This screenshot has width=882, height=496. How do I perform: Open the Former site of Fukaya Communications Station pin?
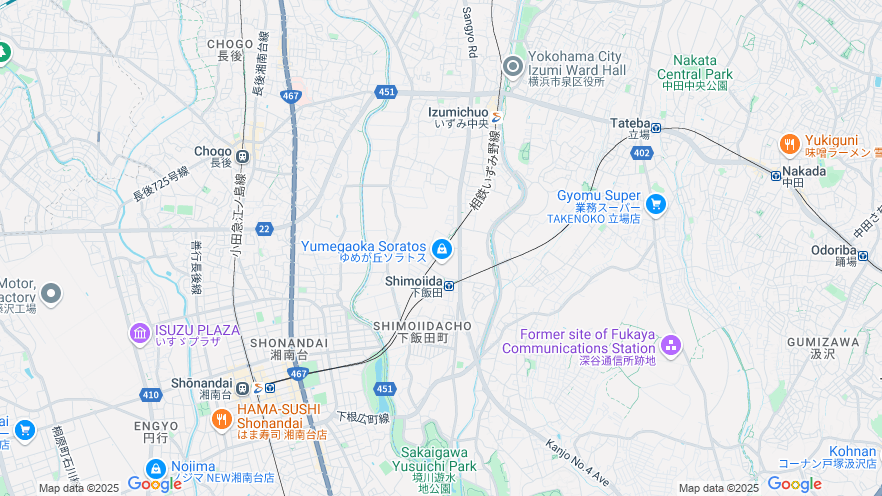(670, 345)
